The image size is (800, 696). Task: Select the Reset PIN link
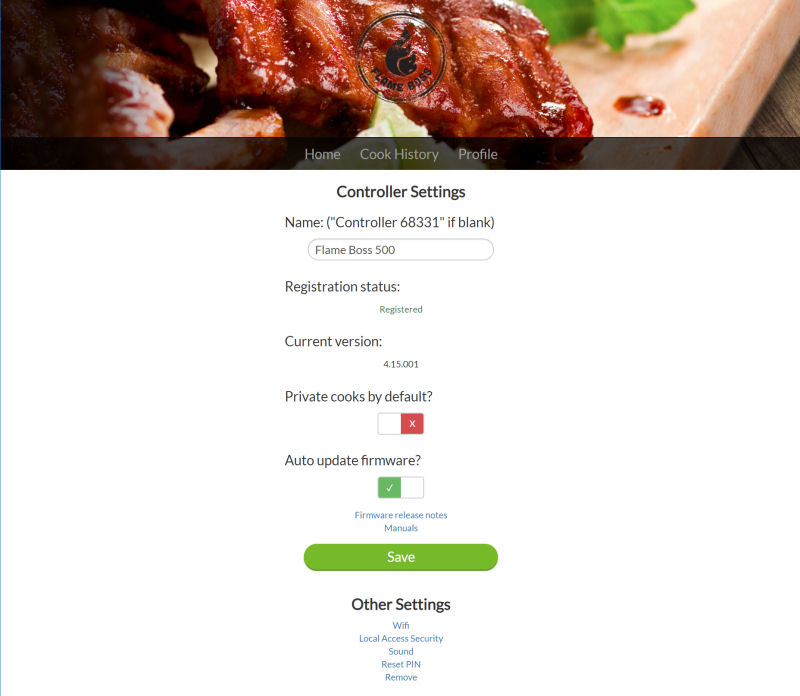tap(400, 664)
